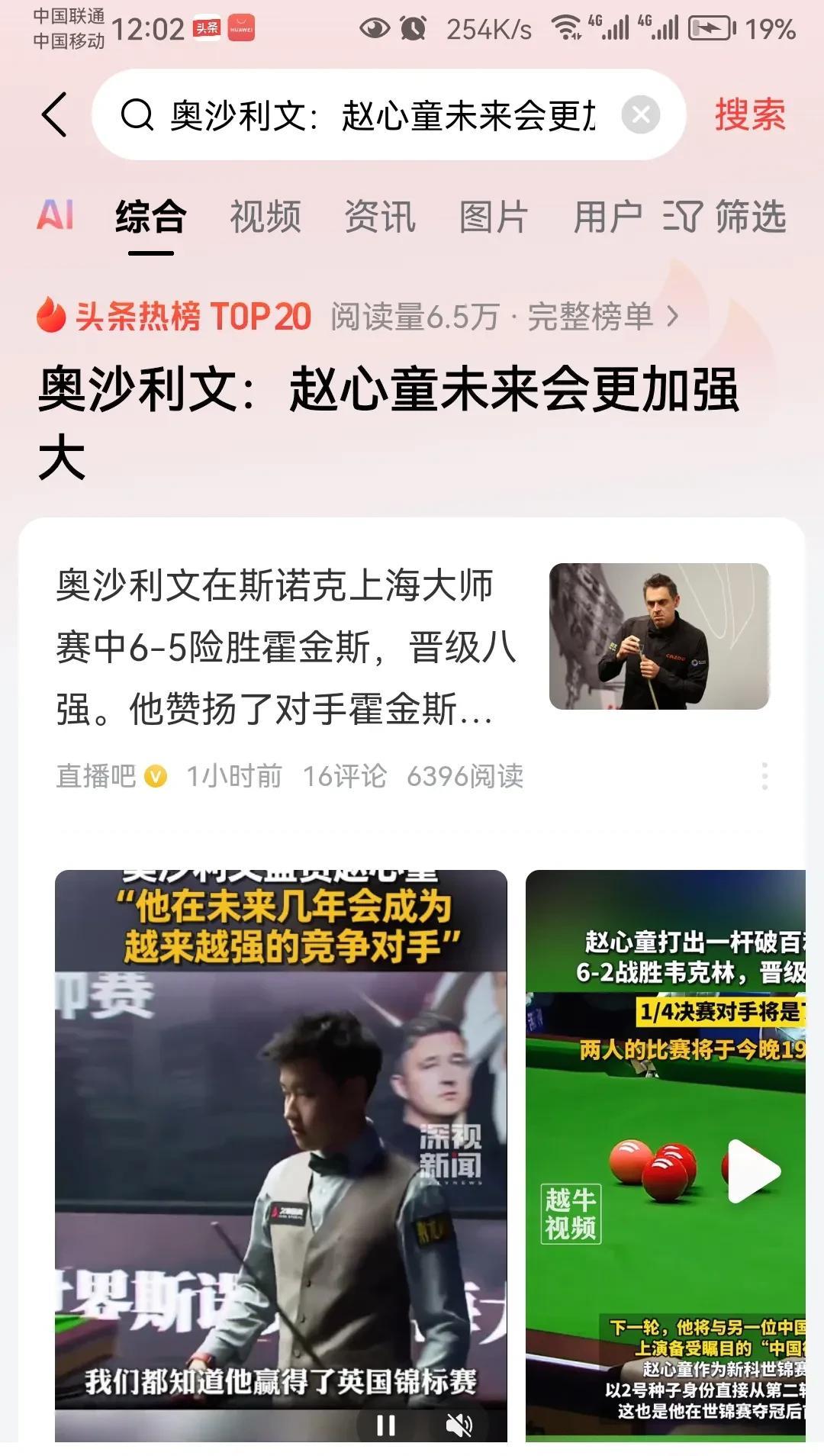
Task: Tap the magnifier icon in the search bar
Action: [x=137, y=115]
